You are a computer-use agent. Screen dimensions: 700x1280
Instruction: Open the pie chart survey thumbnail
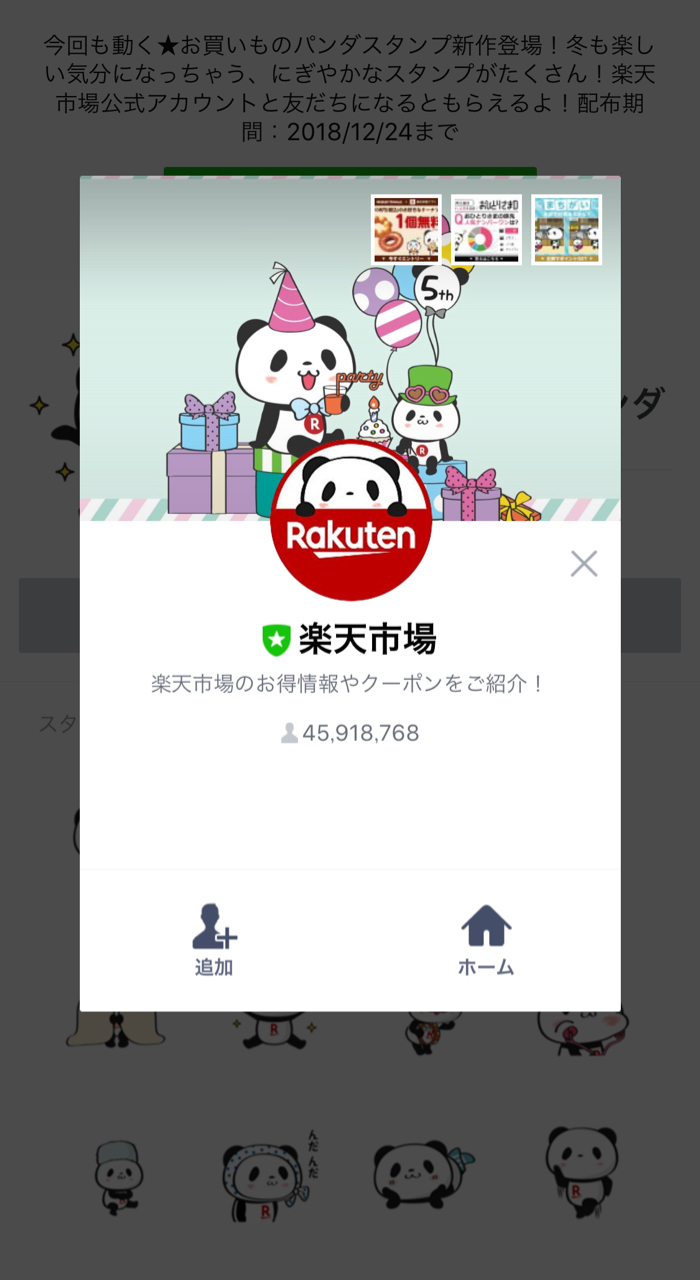(486, 230)
